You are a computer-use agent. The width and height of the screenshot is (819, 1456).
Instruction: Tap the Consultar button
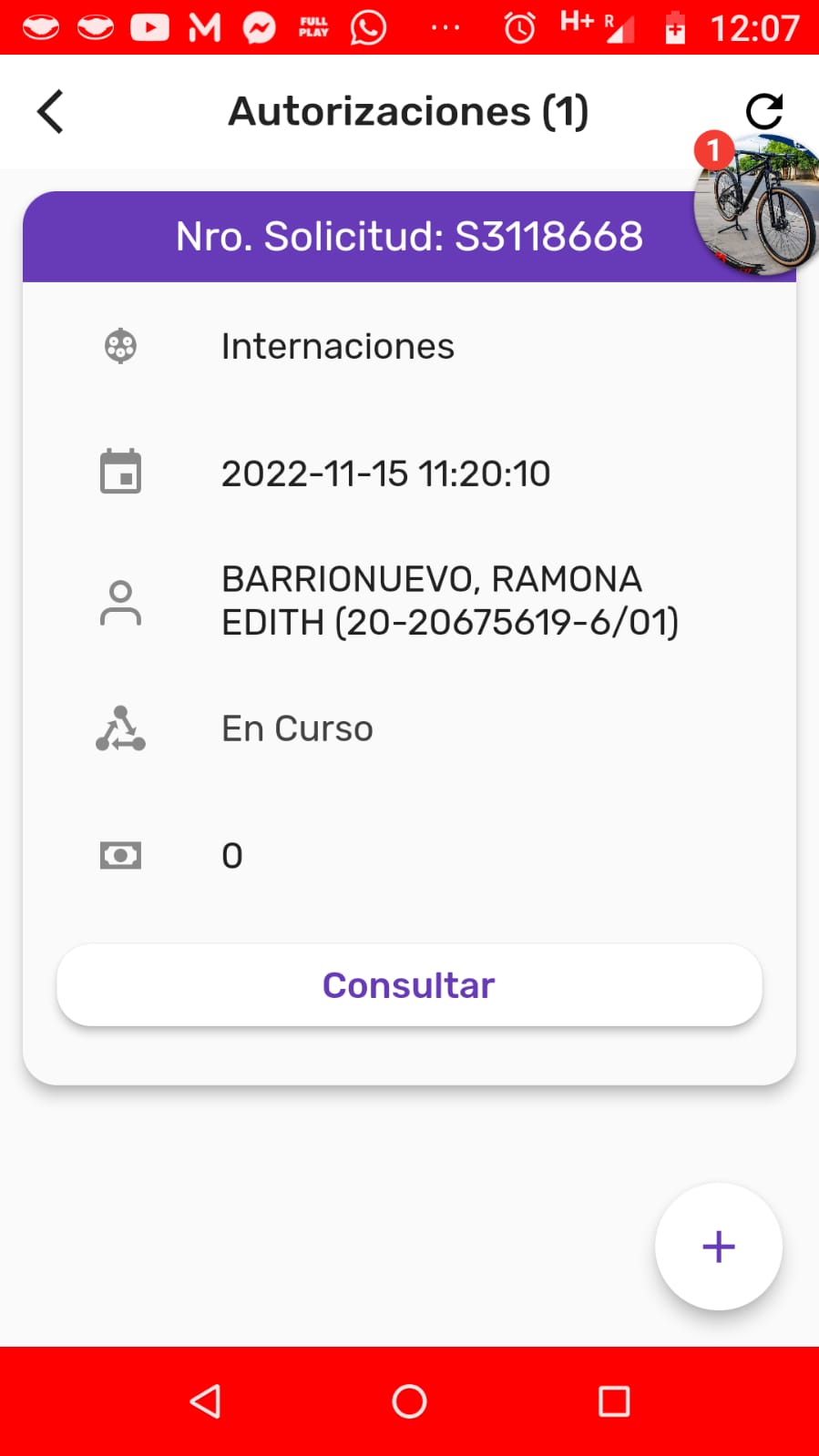tap(409, 985)
